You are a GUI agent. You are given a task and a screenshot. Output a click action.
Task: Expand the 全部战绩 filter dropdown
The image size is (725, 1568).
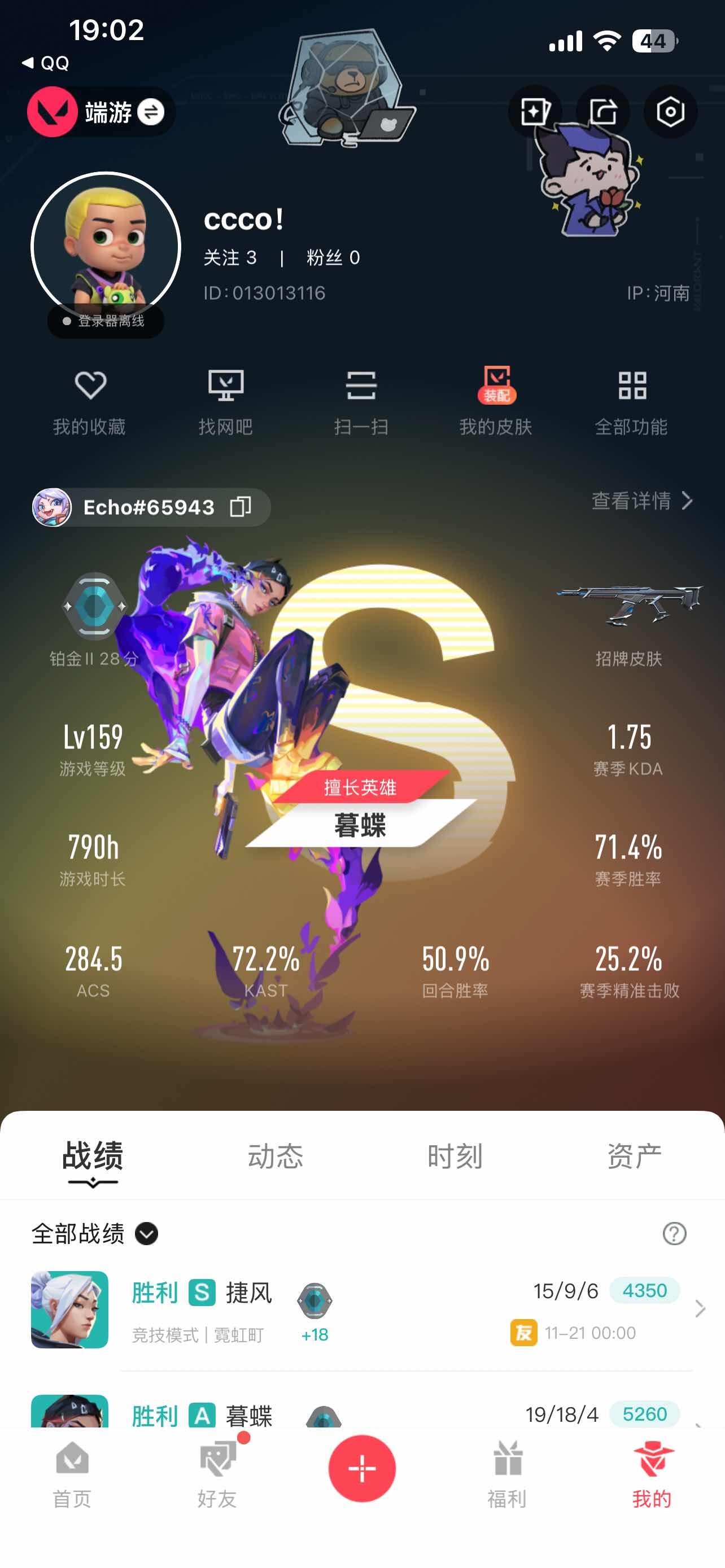[x=146, y=1234]
